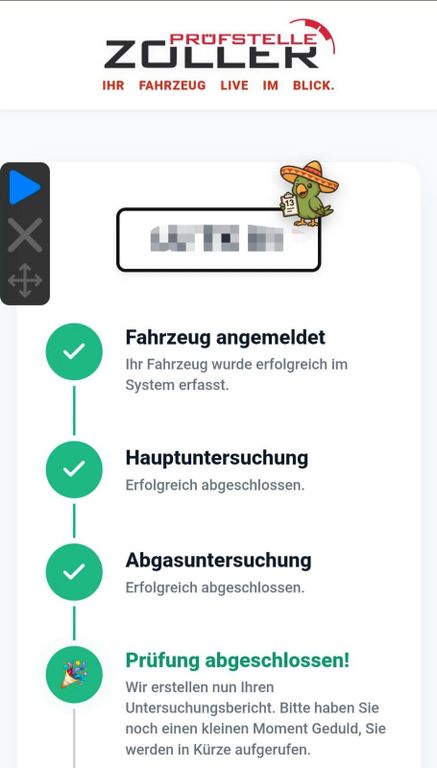Tap the blue play button in floating panel

pyautogui.click(x=24, y=187)
